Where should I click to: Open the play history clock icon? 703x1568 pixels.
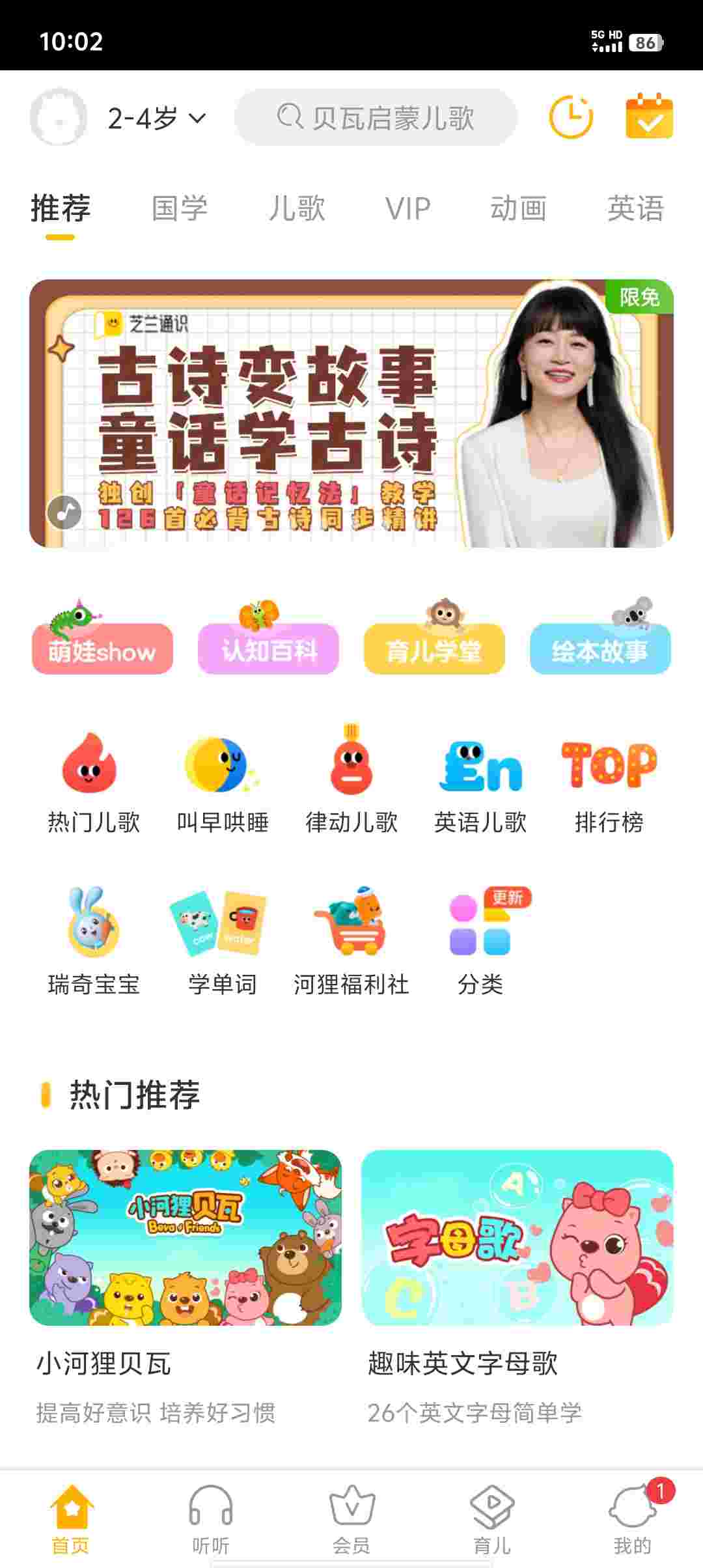click(x=571, y=118)
